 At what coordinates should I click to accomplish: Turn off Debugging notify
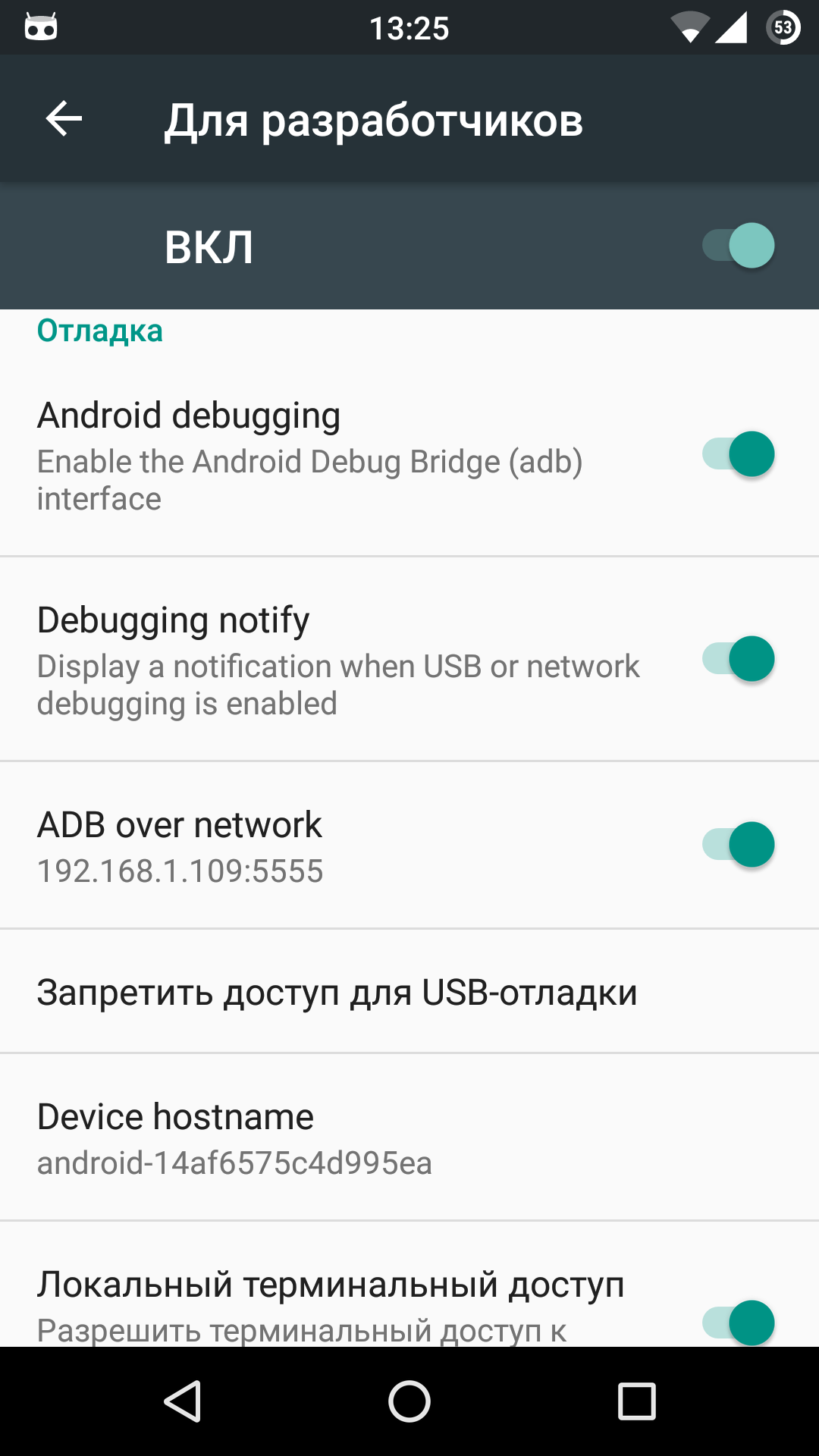point(739,659)
